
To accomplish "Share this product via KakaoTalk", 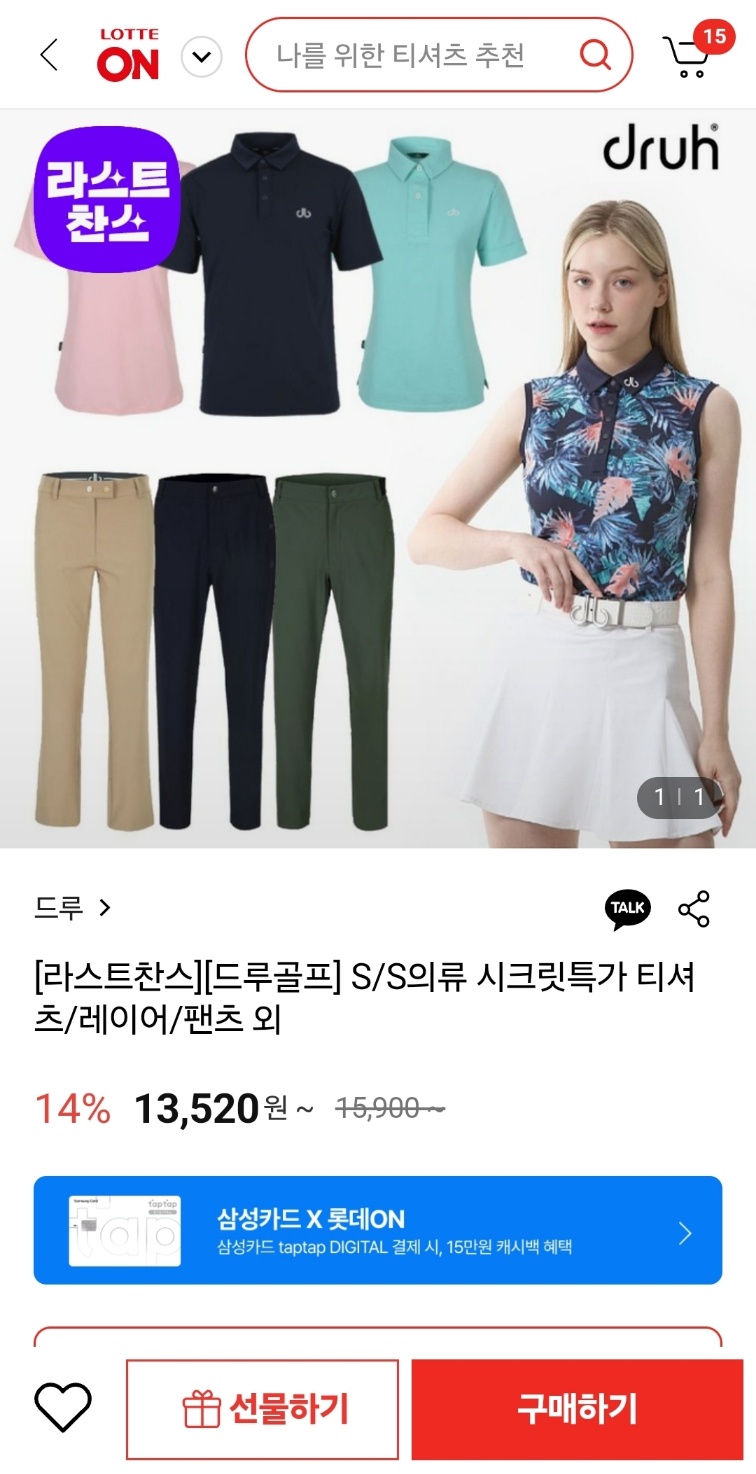I will point(628,909).
